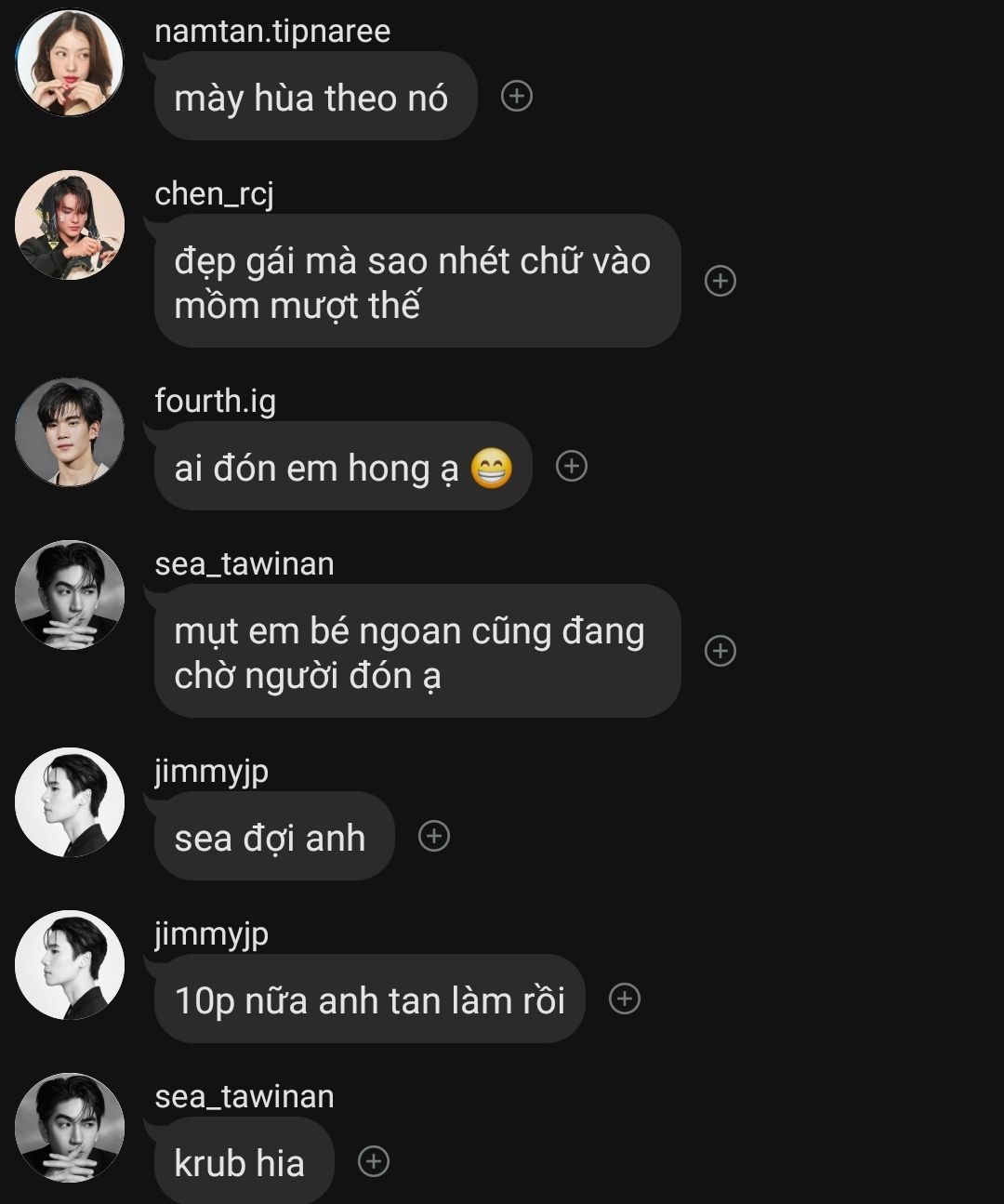1004x1204 pixels.
Task: Add reaction to "mụt em bé ngoan" message
Action: 720,651
